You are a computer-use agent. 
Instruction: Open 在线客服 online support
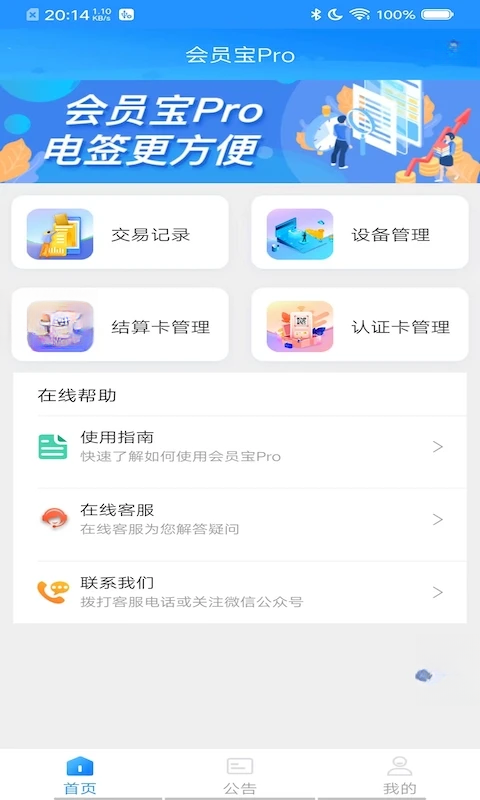240,519
